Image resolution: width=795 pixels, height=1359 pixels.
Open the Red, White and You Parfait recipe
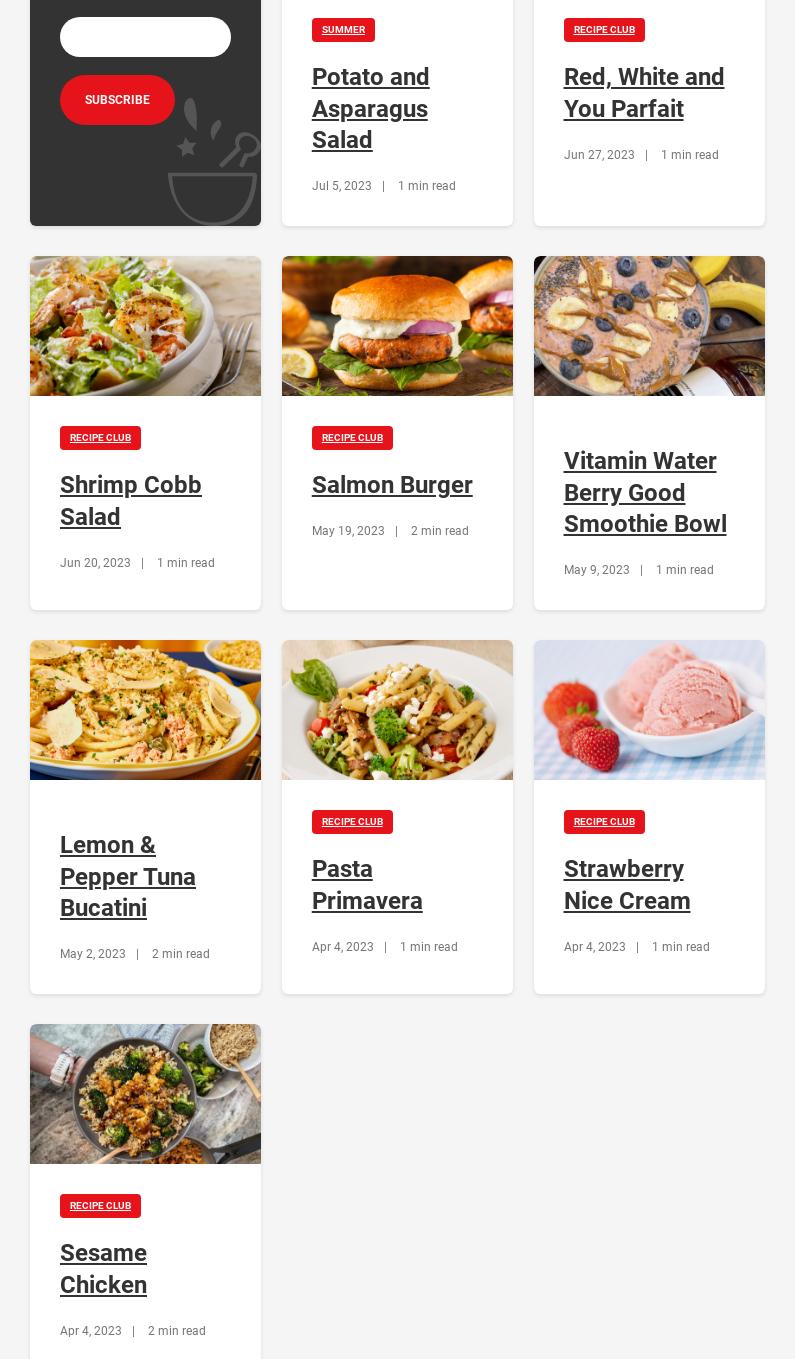[x=644, y=93]
